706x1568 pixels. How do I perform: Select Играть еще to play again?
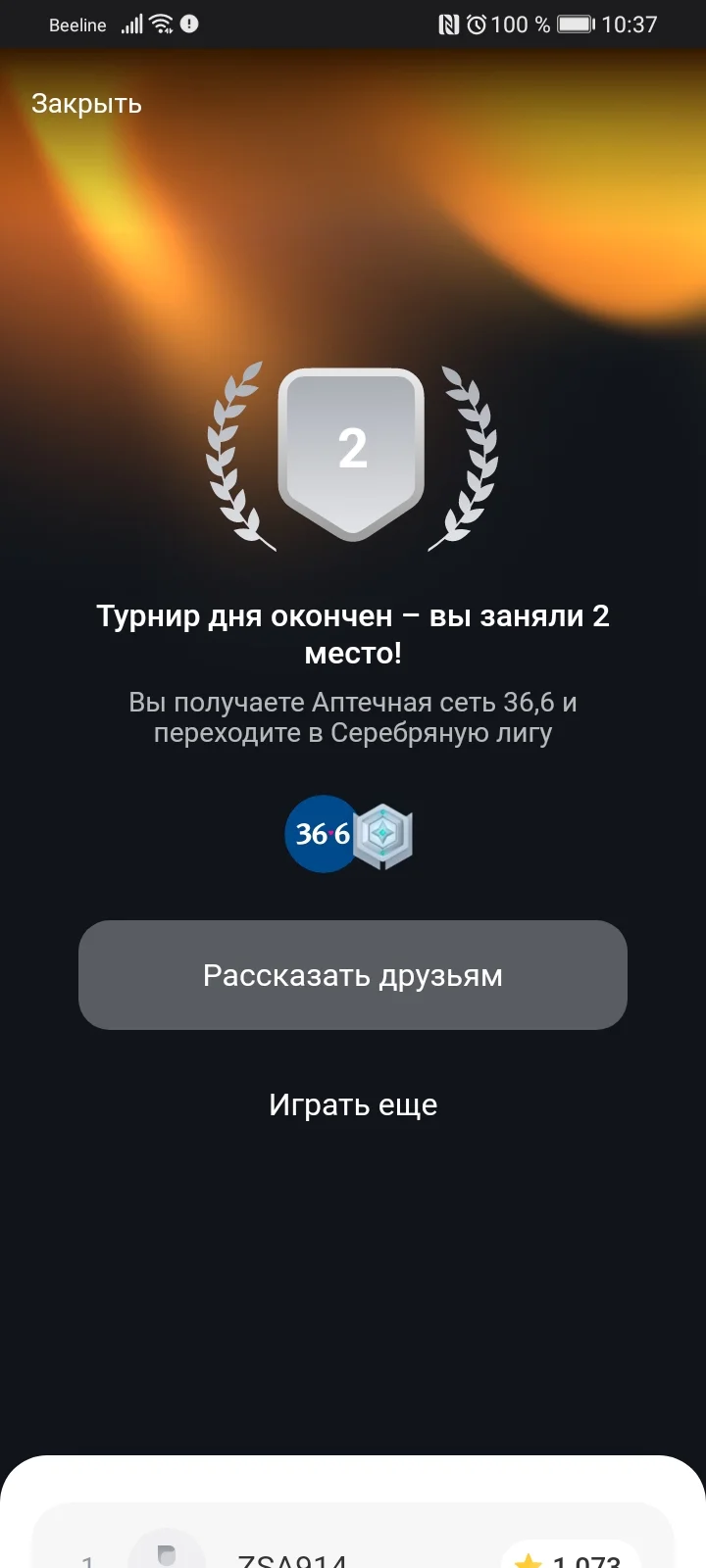tap(353, 1104)
